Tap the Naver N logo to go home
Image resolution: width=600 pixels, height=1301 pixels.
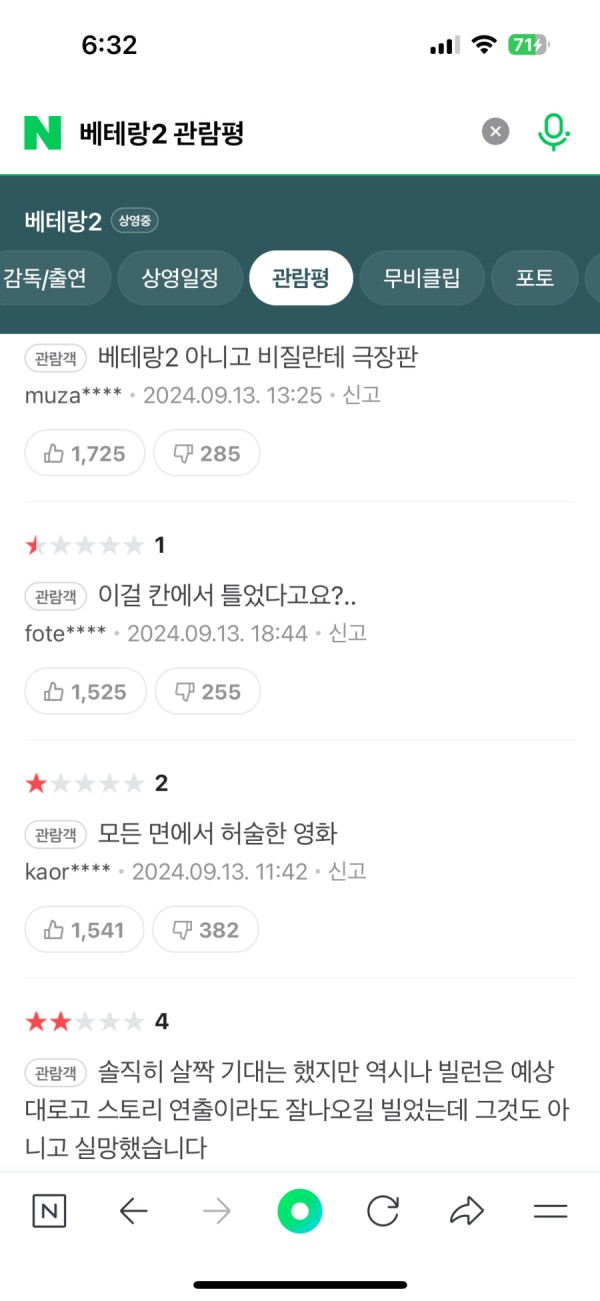(43, 132)
